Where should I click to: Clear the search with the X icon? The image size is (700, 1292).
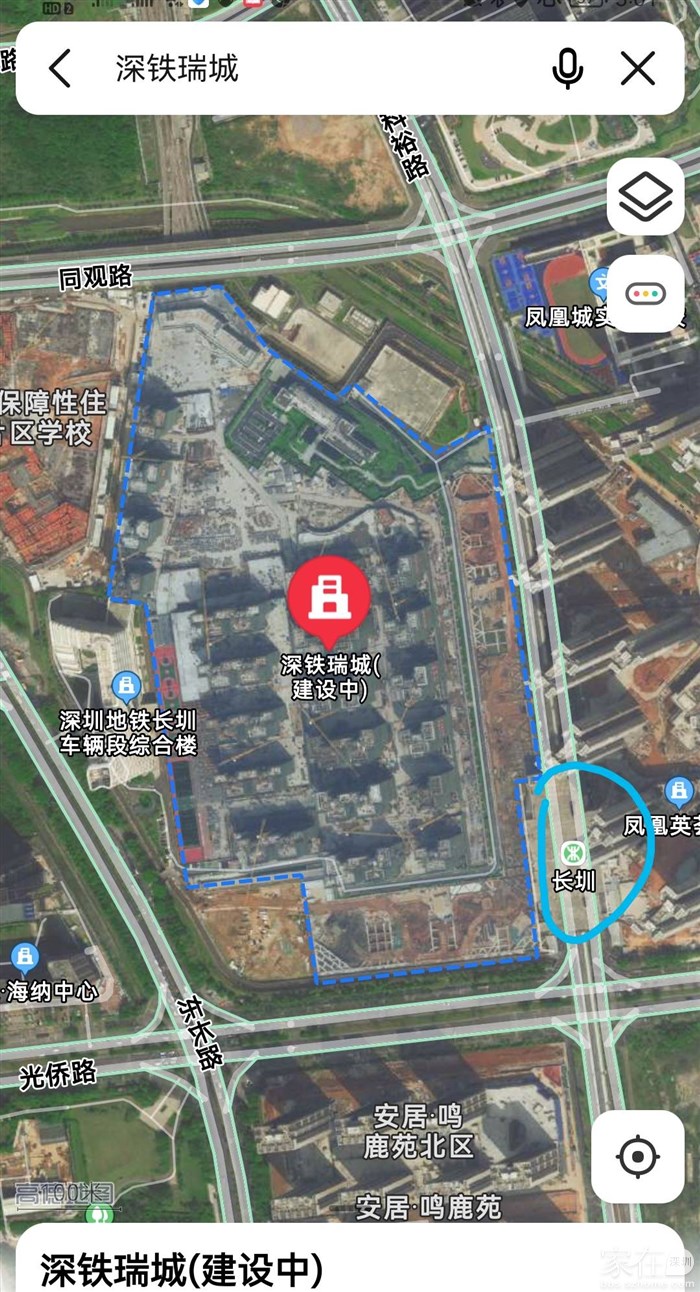pos(637,69)
